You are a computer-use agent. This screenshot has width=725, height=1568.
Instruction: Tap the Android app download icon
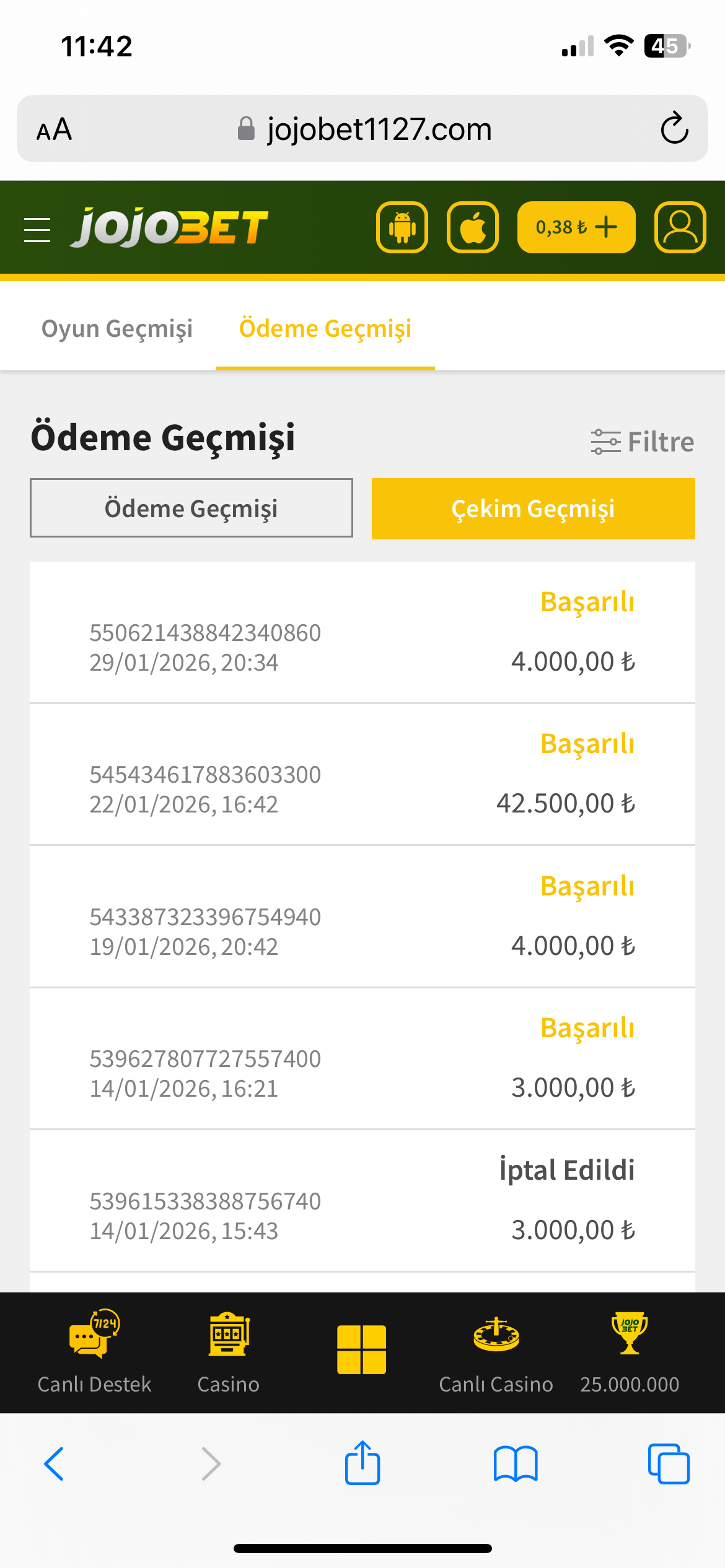[402, 227]
